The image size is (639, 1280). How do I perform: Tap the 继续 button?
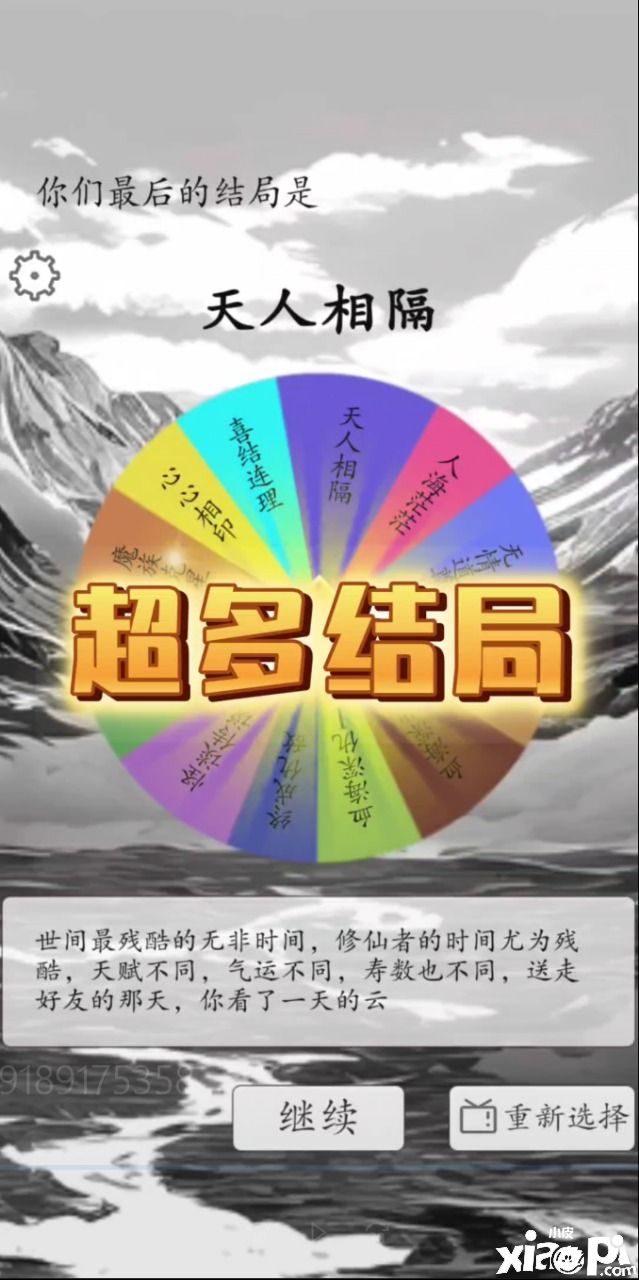(318, 1118)
